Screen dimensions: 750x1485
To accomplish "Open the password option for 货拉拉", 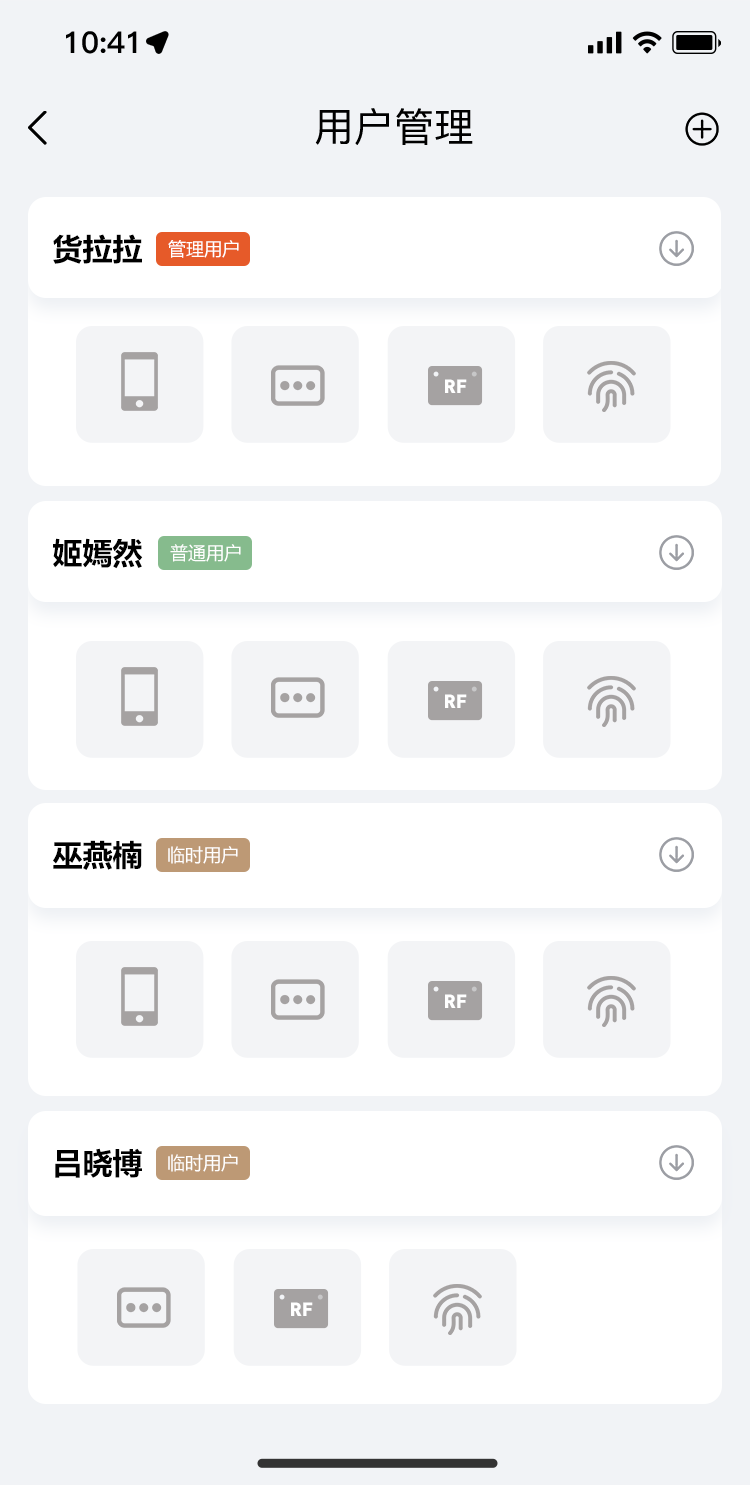I will coord(295,384).
